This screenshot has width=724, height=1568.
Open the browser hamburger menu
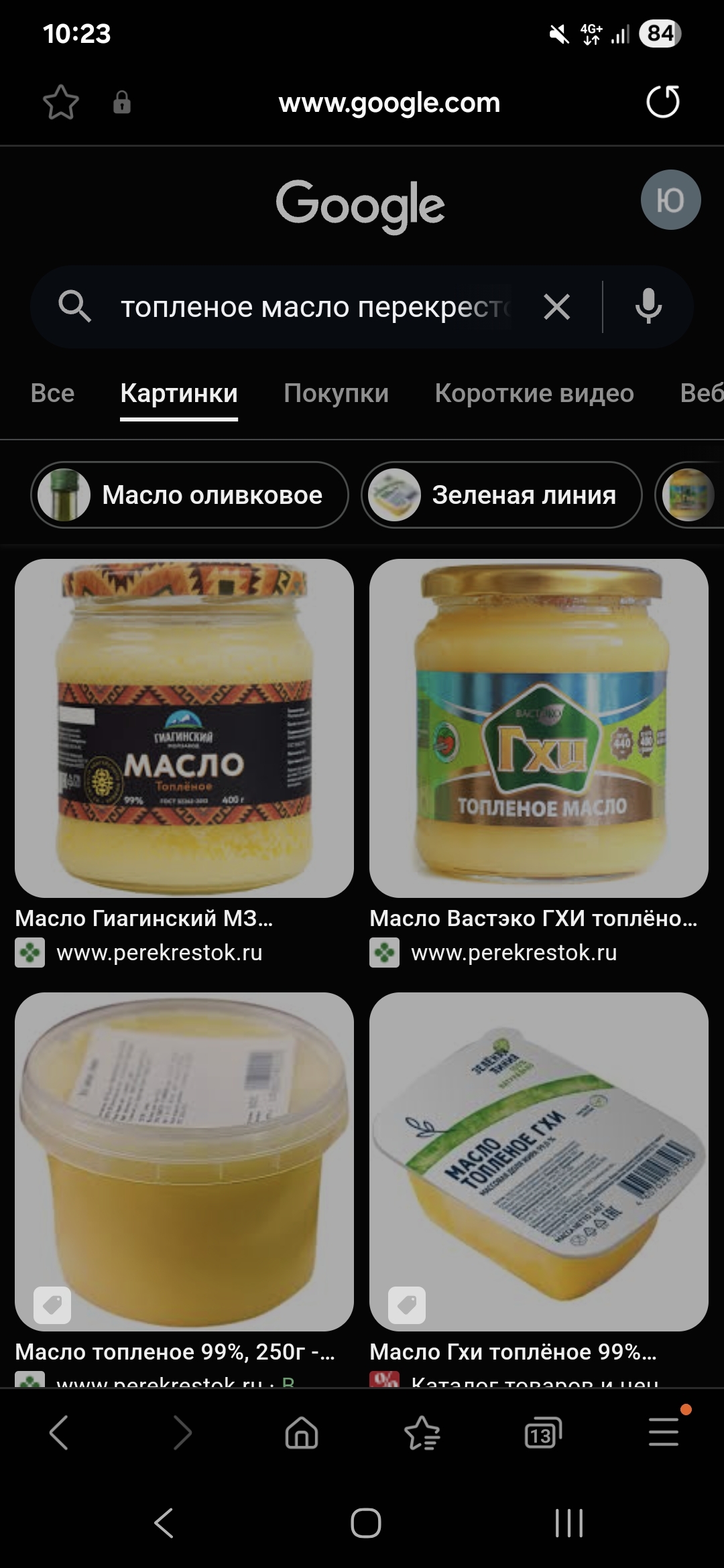click(664, 1433)
